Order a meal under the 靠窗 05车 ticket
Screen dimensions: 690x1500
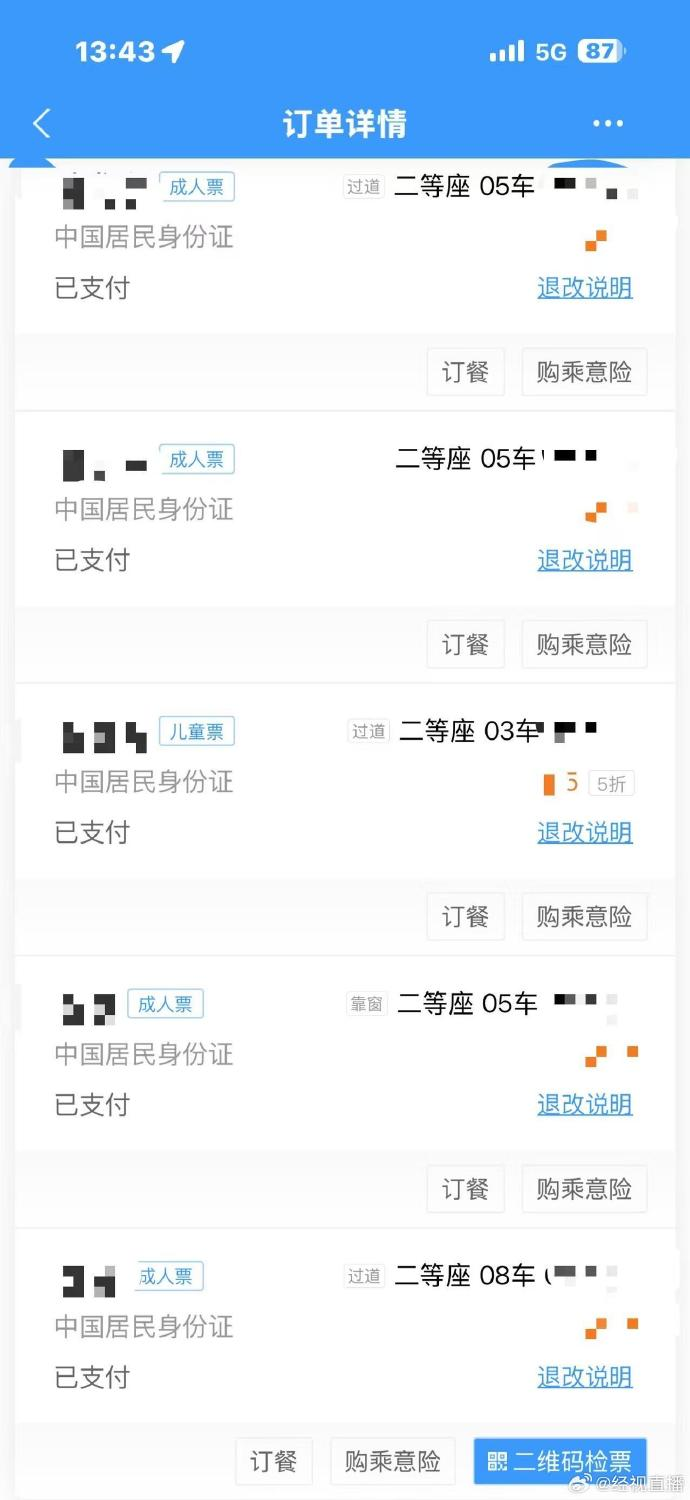tap(466, 1188)
